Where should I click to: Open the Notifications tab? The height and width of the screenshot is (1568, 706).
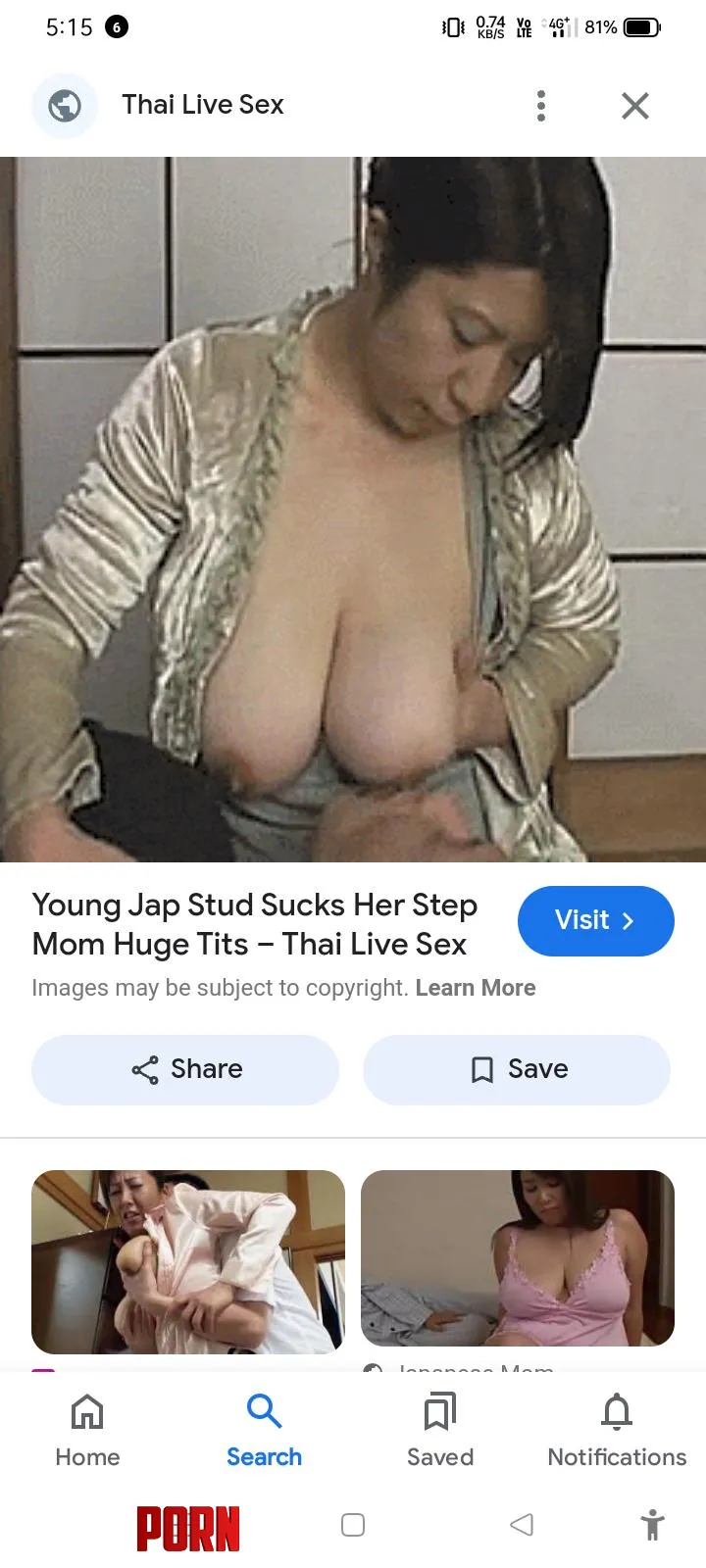click(x=616, y=1430)
